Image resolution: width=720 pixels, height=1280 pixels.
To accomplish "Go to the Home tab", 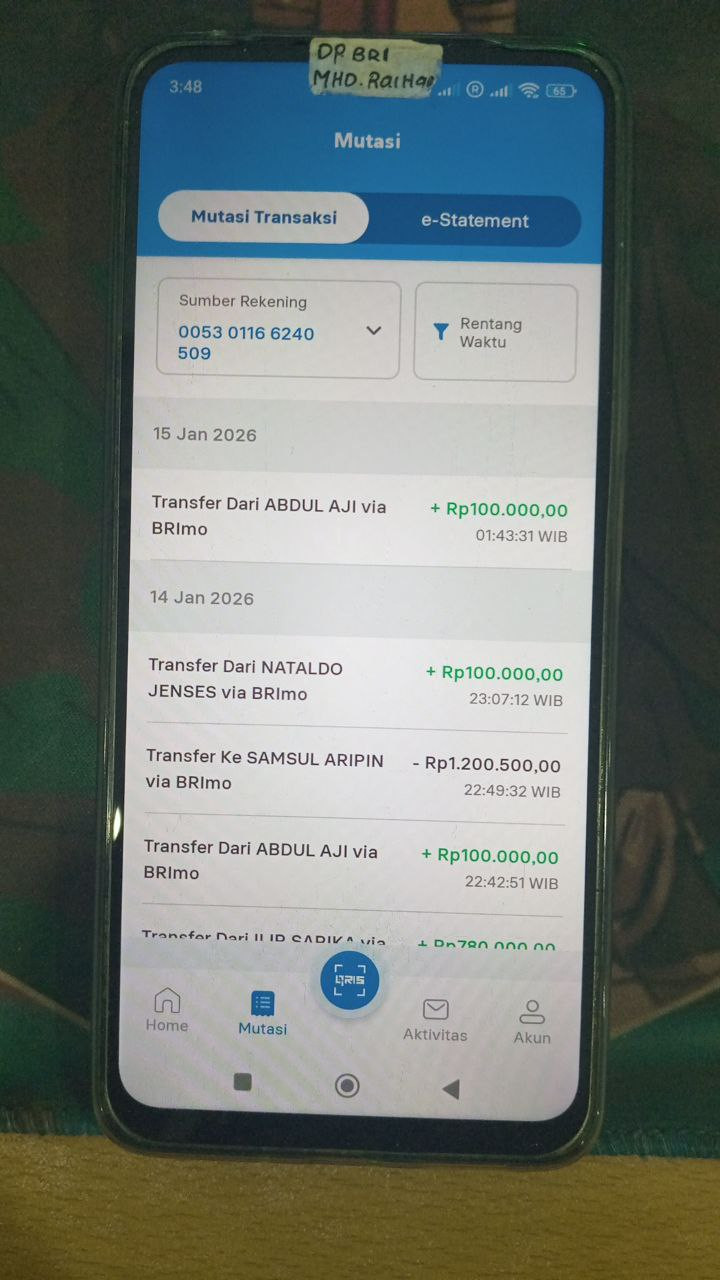I will 167,1010.
